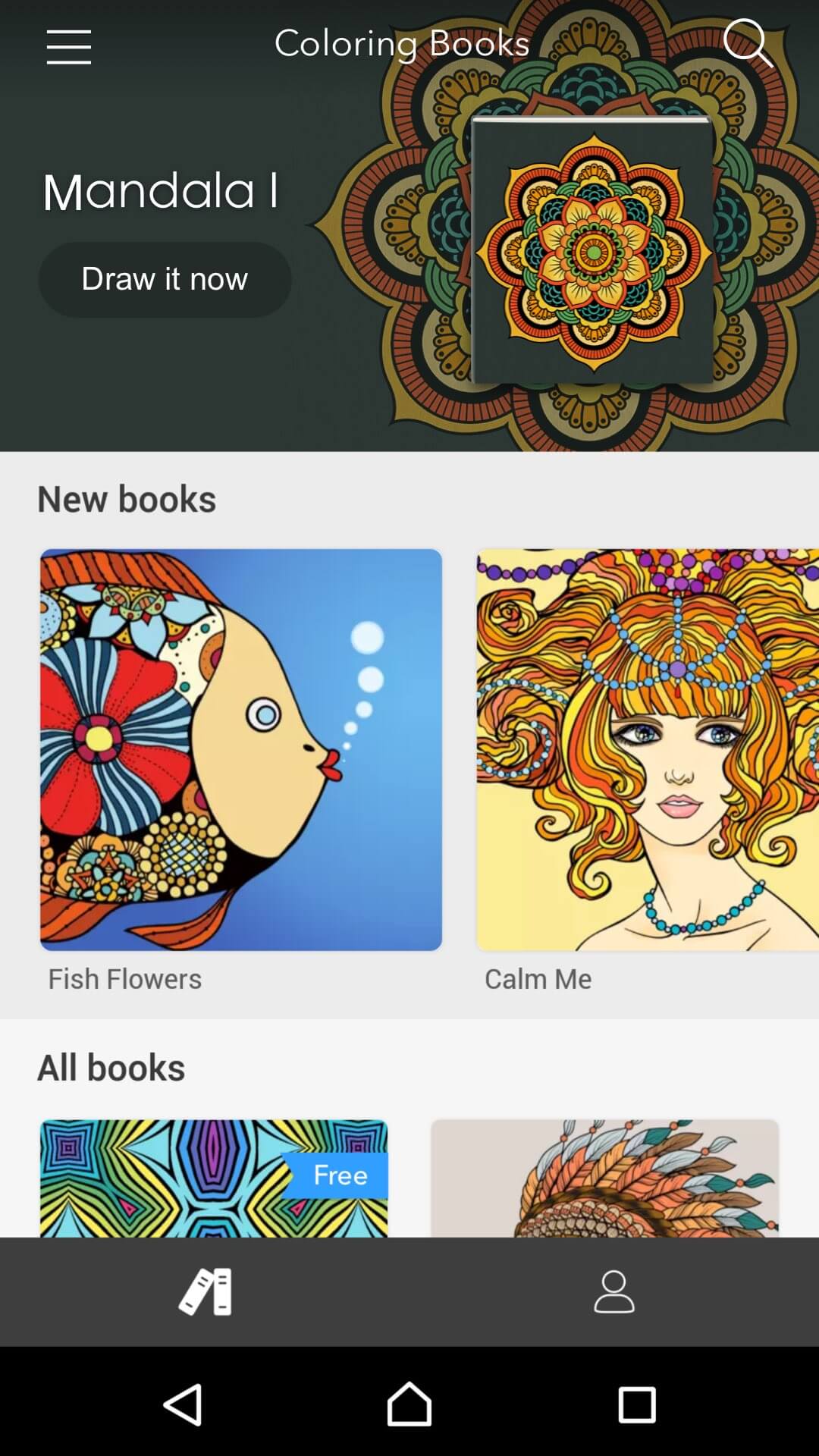This screenshot has height=1456, width=819.
Task: Open the Fish Flowers book
Action: pyautogui.click(x=241, y=749)
